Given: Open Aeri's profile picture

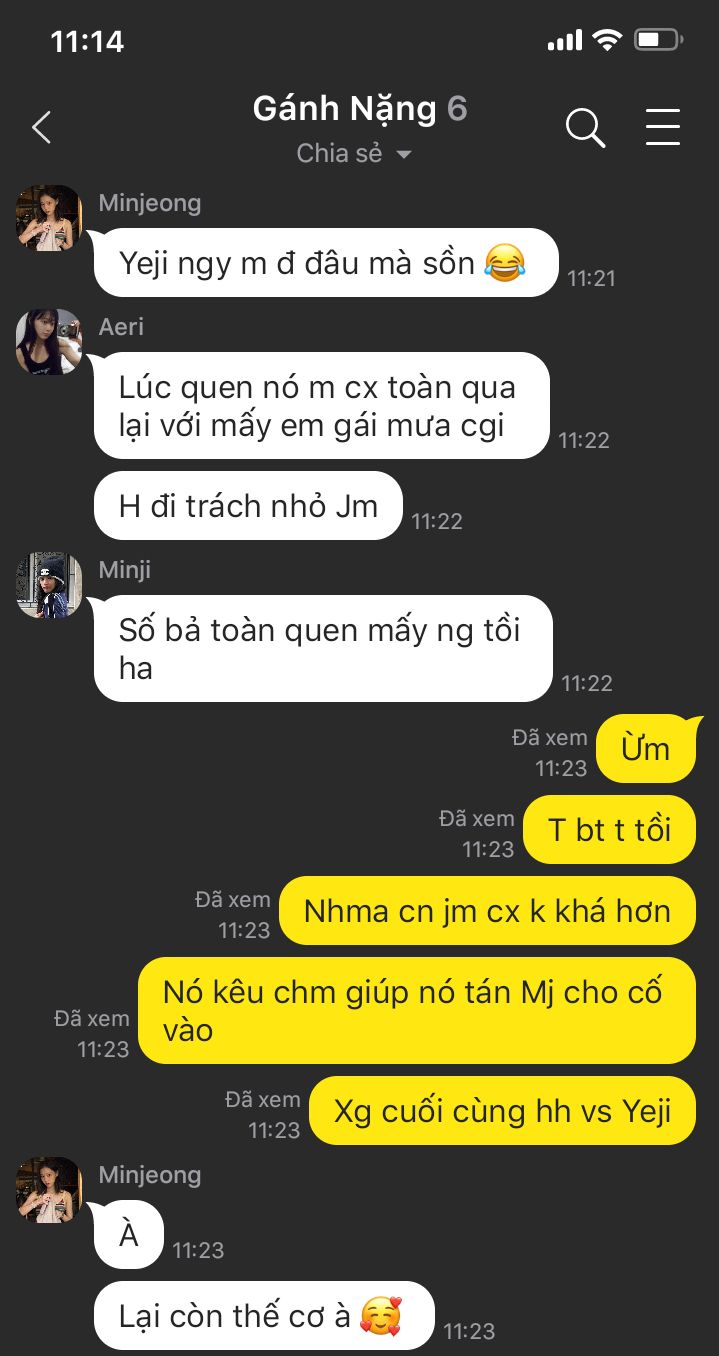Looking at the screenshot, I should click(x=49, y=342).
